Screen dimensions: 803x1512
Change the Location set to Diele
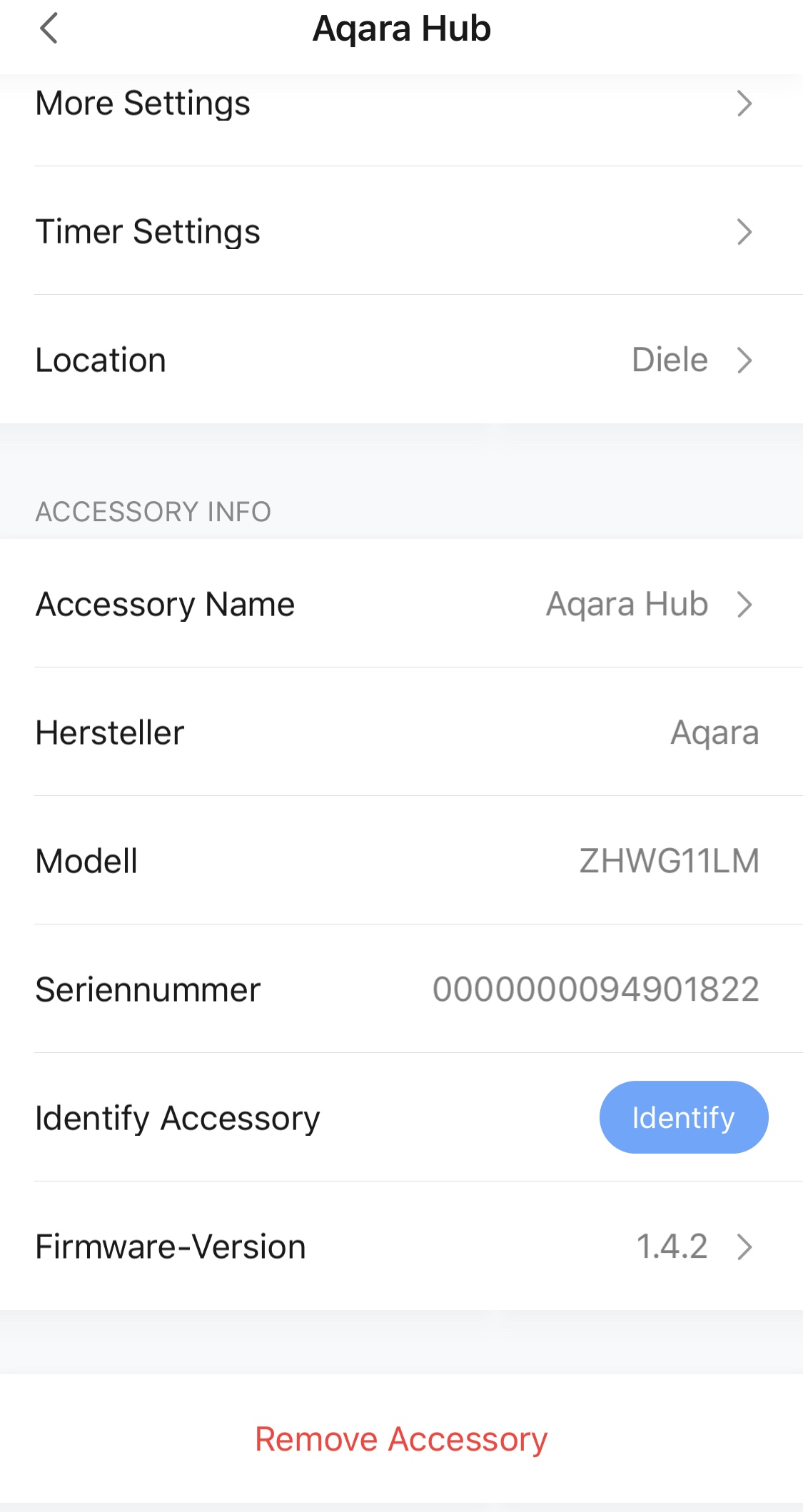click(x=400, y=360)
